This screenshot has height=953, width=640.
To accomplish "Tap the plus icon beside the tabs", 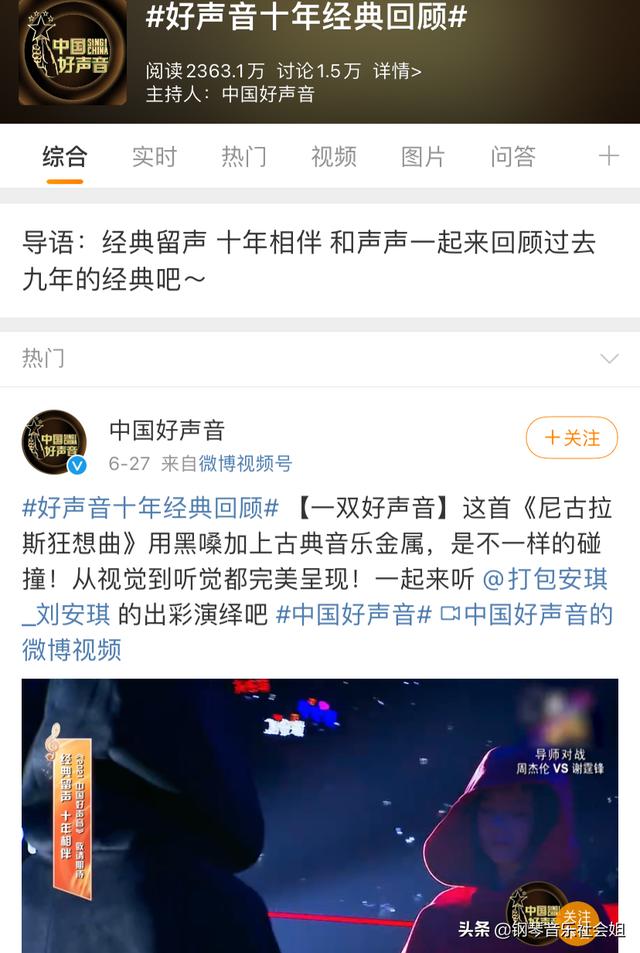I will coord(608,156).
